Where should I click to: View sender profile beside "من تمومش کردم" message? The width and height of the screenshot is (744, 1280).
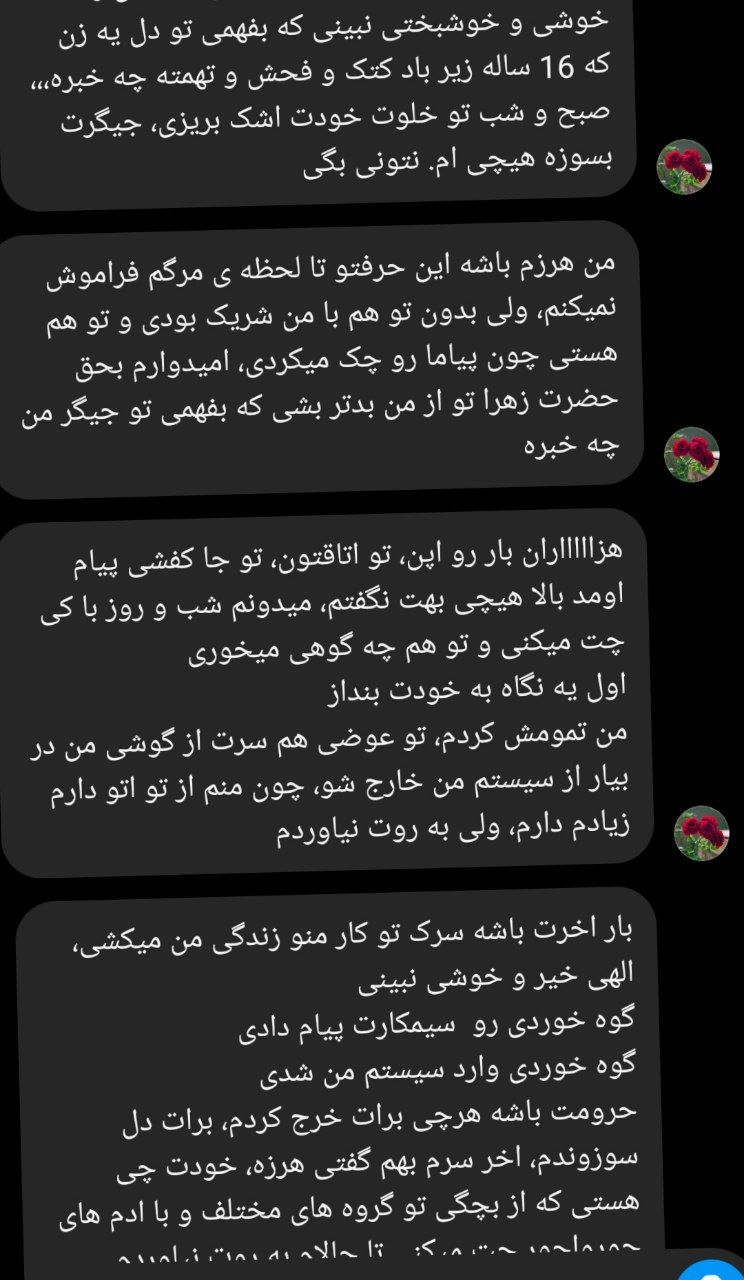[x=701, y=833]
